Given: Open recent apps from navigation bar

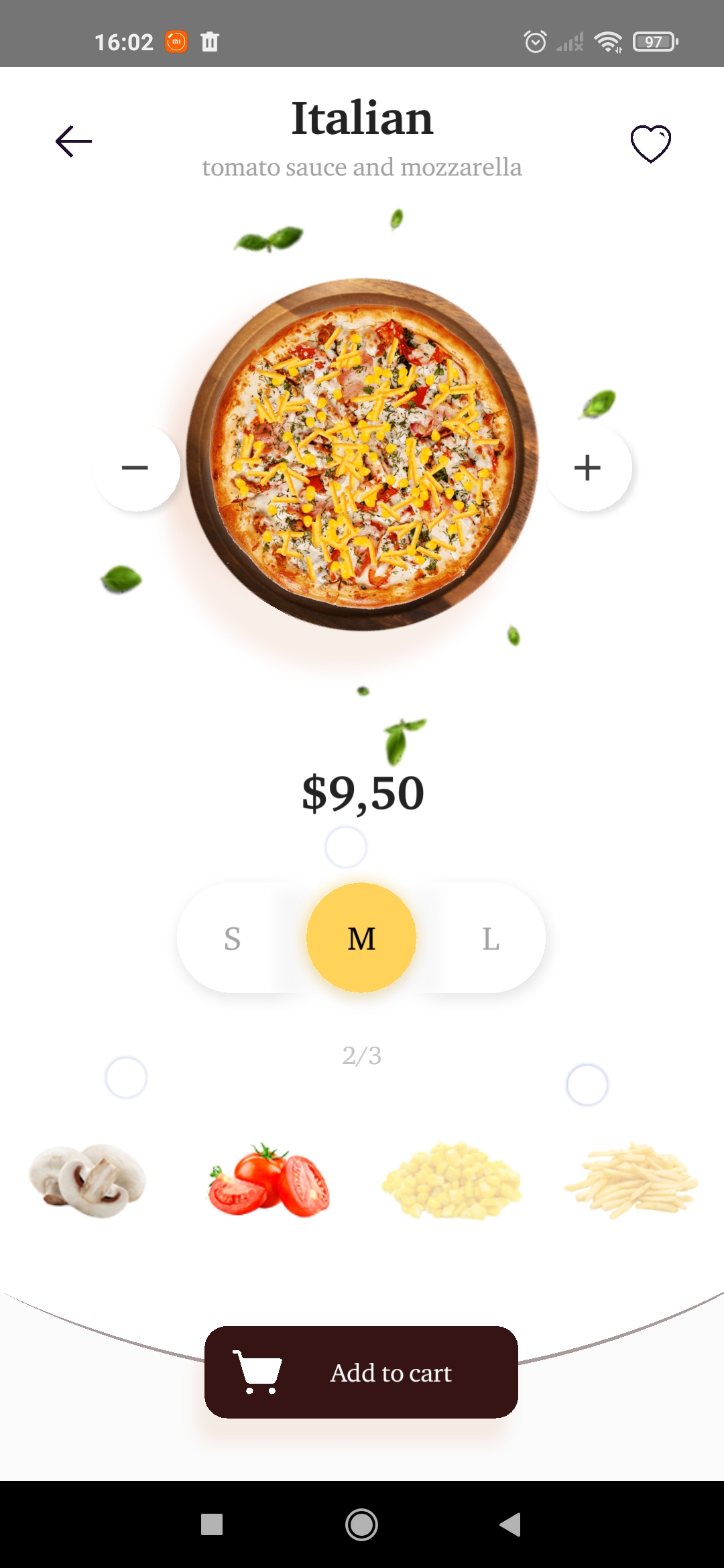Looking at the screenshot, I should click(x=212, y=1524).
